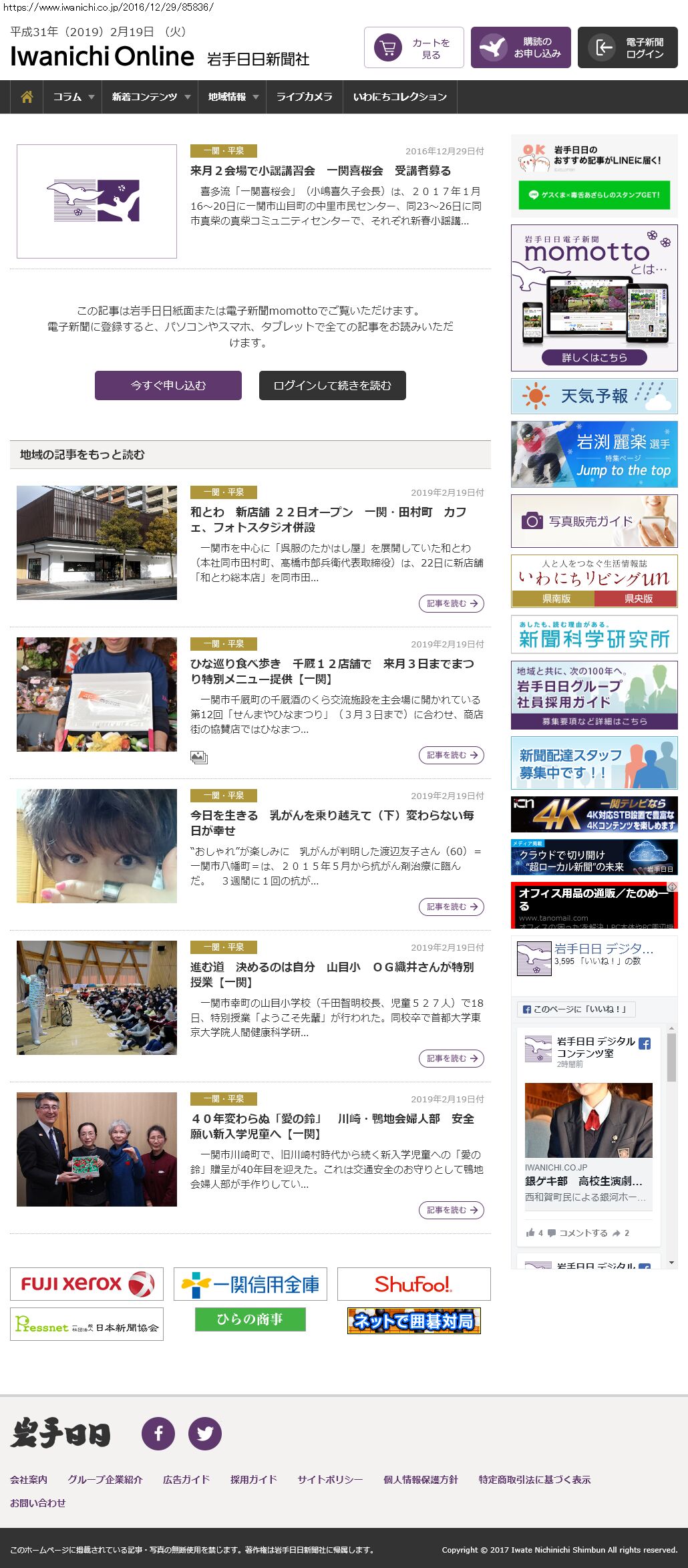Expand the 地域情報 menu

[232, 97]
